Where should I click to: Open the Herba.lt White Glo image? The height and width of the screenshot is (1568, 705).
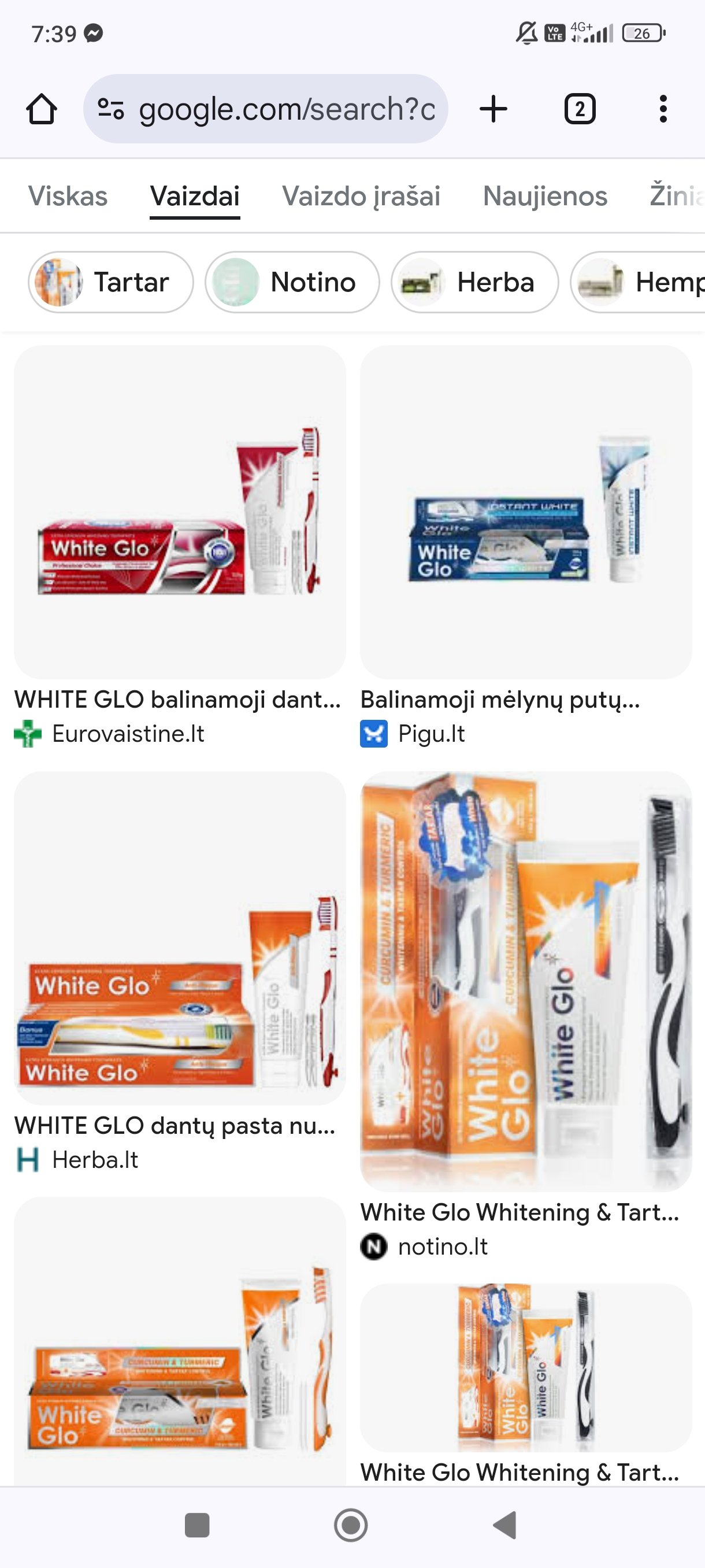[180, 938]
